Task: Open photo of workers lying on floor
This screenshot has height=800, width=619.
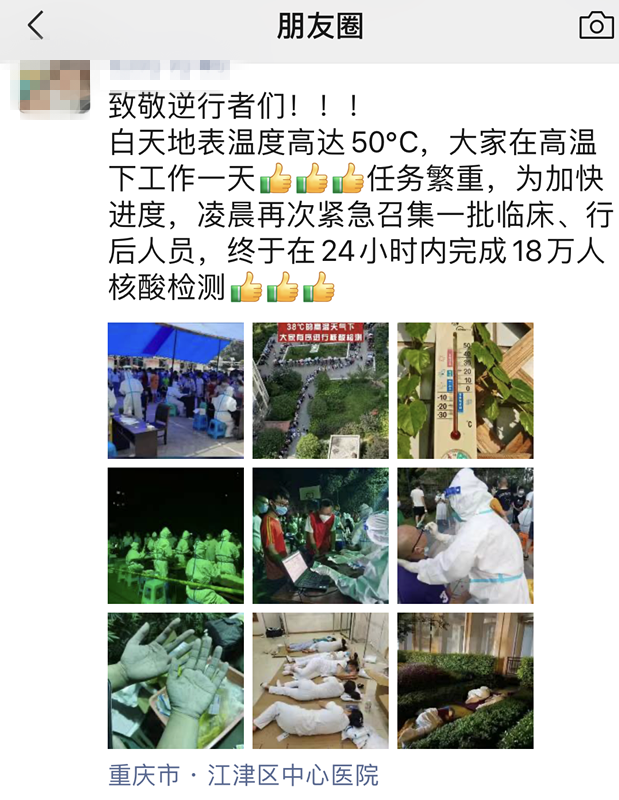Action: click(321, 680)
